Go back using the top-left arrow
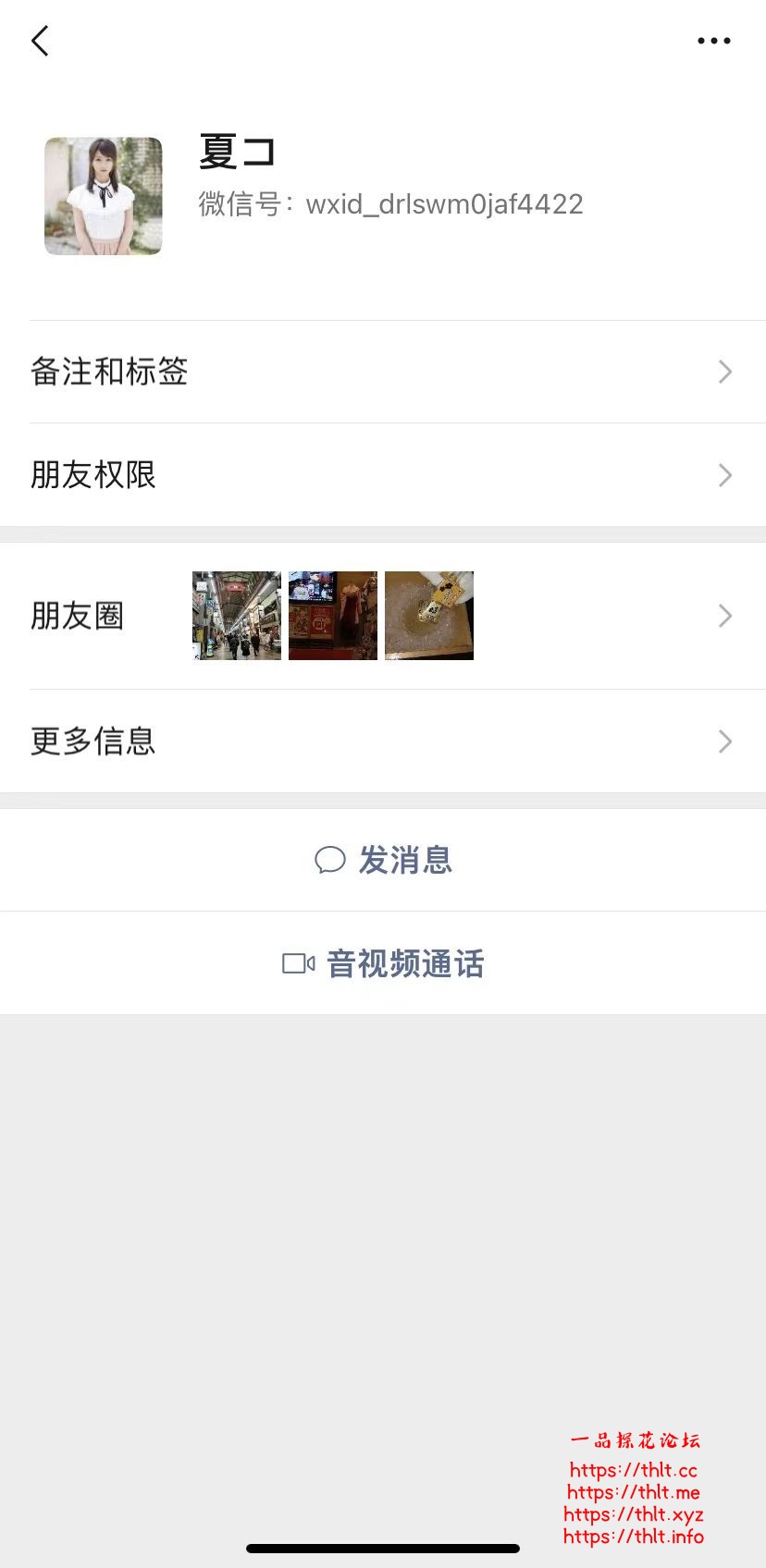This screenshot has width=766, height=1568. (x=40, y=41)
